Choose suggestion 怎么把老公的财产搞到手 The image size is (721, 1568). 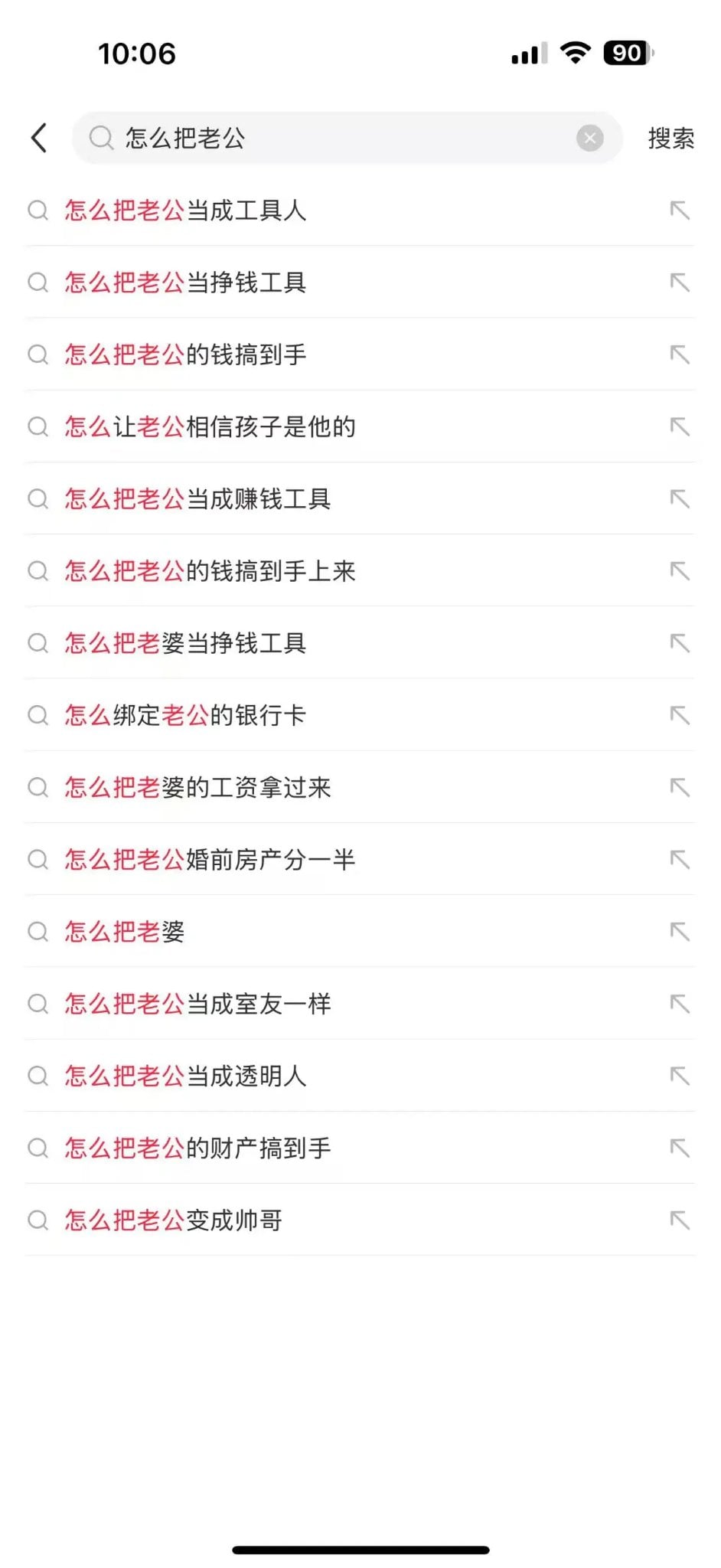197,1148
